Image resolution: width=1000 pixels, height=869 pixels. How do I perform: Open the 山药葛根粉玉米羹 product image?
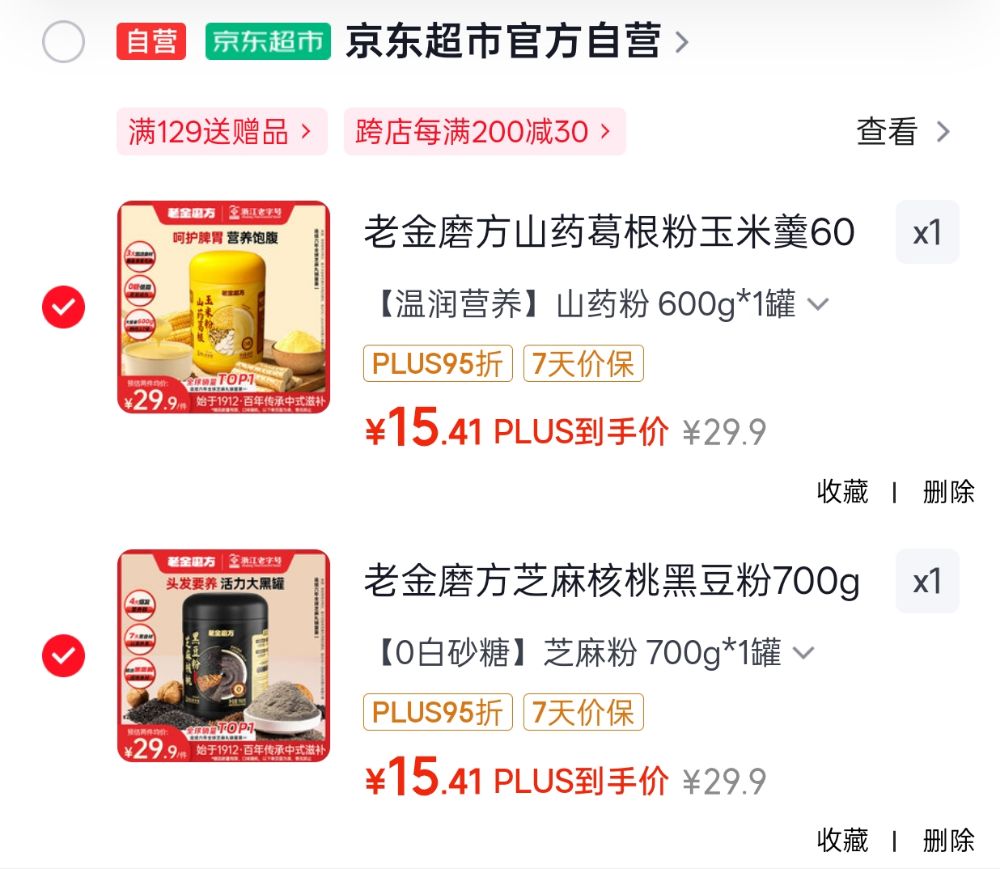(x=223, y=307)
